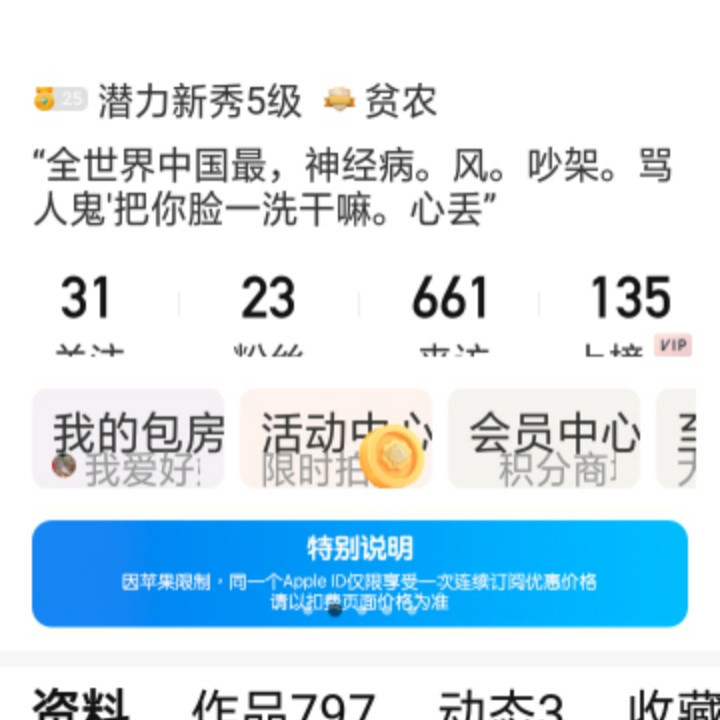View the 31 following count
Screen dimensions: 720x720
pos(86,310)
